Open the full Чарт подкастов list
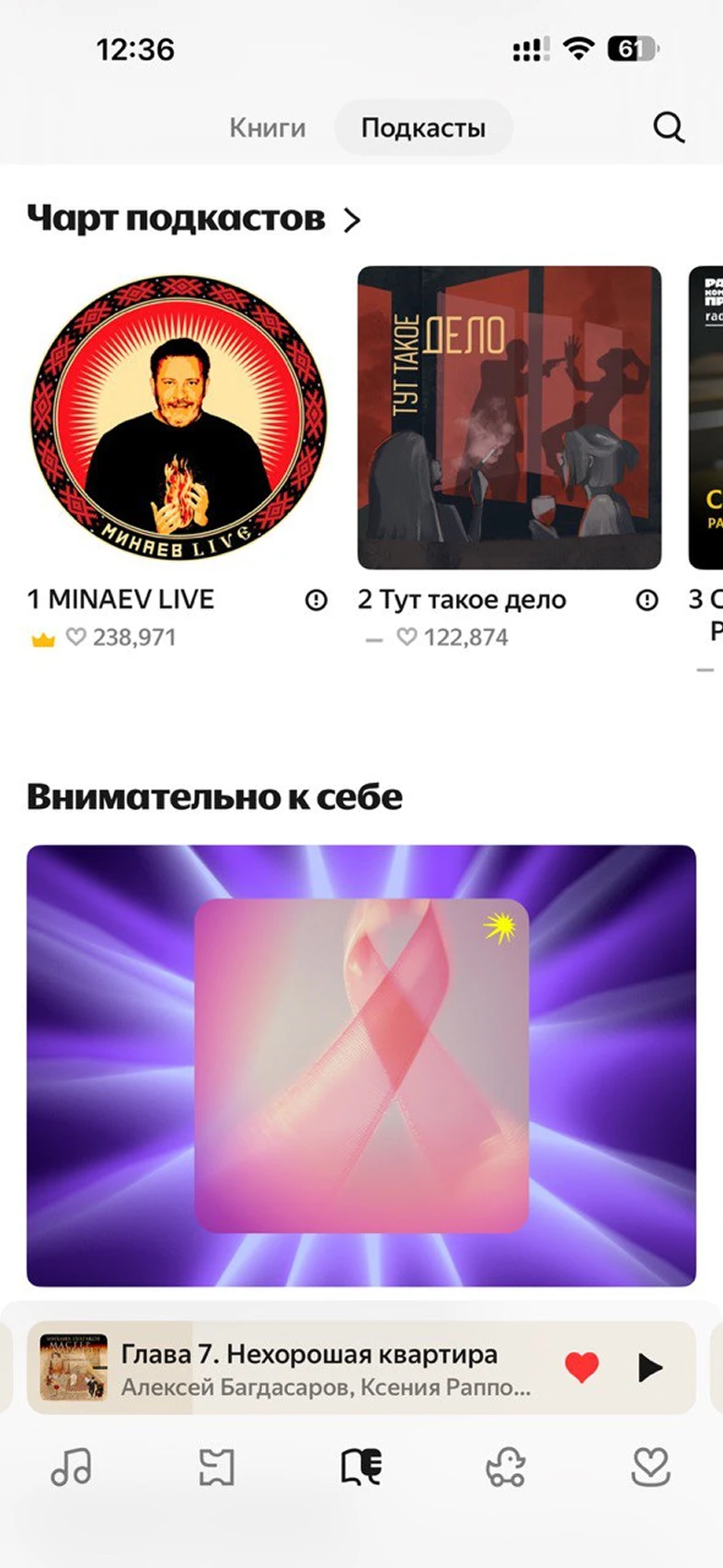This screenshot has height=1568, width=723. click(350, 220)
